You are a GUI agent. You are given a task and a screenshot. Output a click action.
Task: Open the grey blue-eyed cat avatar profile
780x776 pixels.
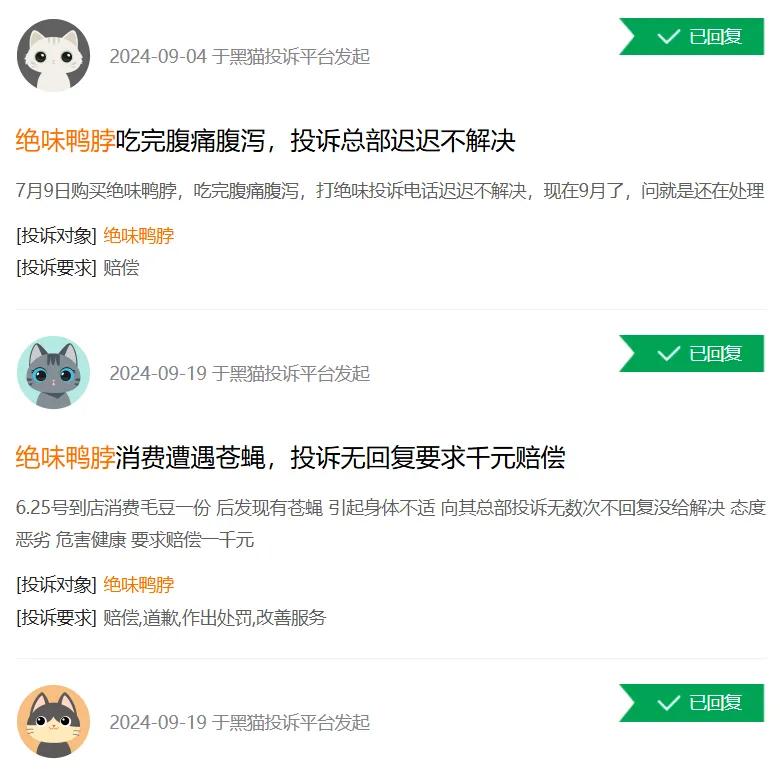(x=54, y=372)
